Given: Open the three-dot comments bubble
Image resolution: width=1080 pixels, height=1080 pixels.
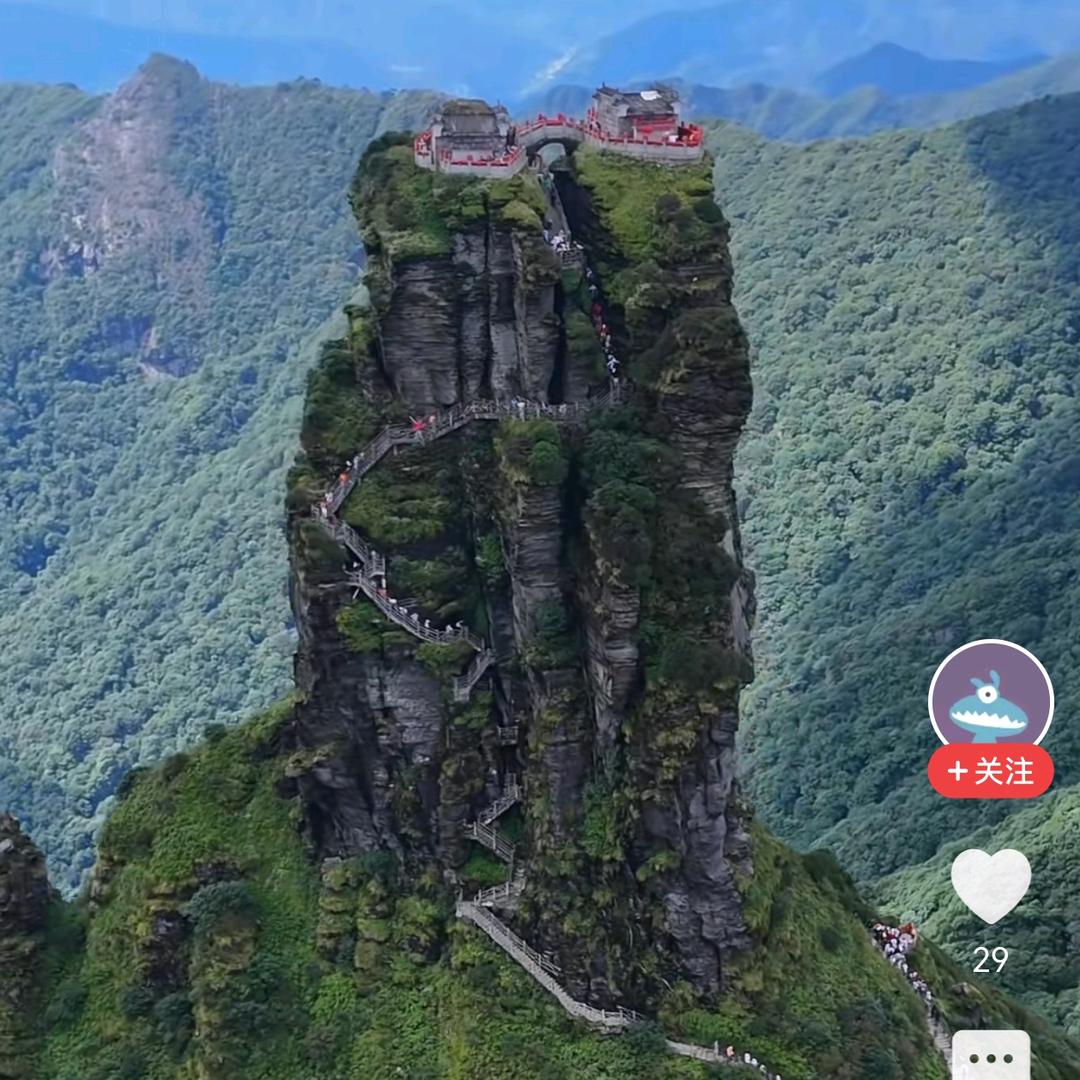Looking at the screenshot, I should pyautogui.click(x=990, y=1057).
